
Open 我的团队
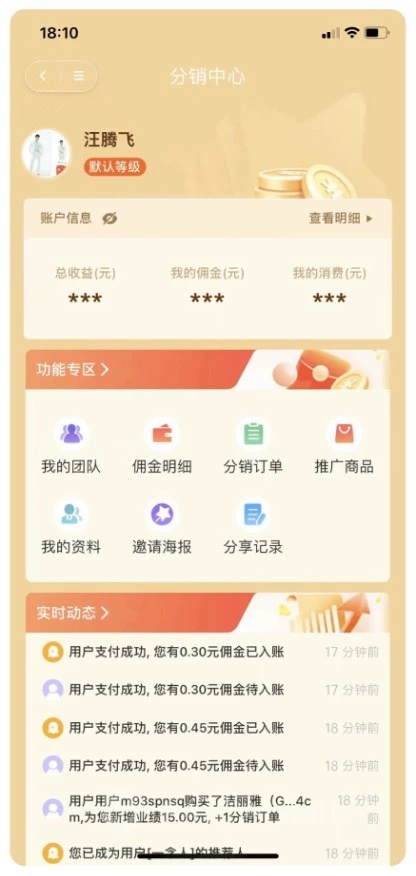point(71,447)
